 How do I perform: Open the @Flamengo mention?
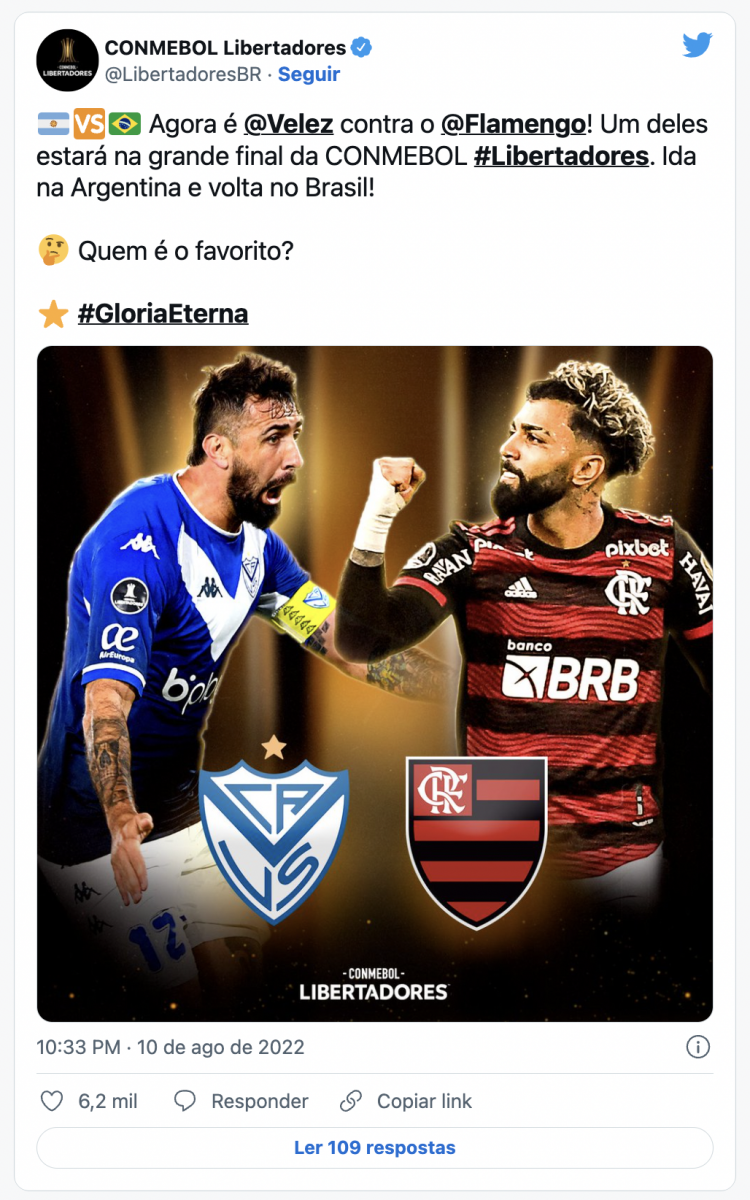tap(513, 124)
